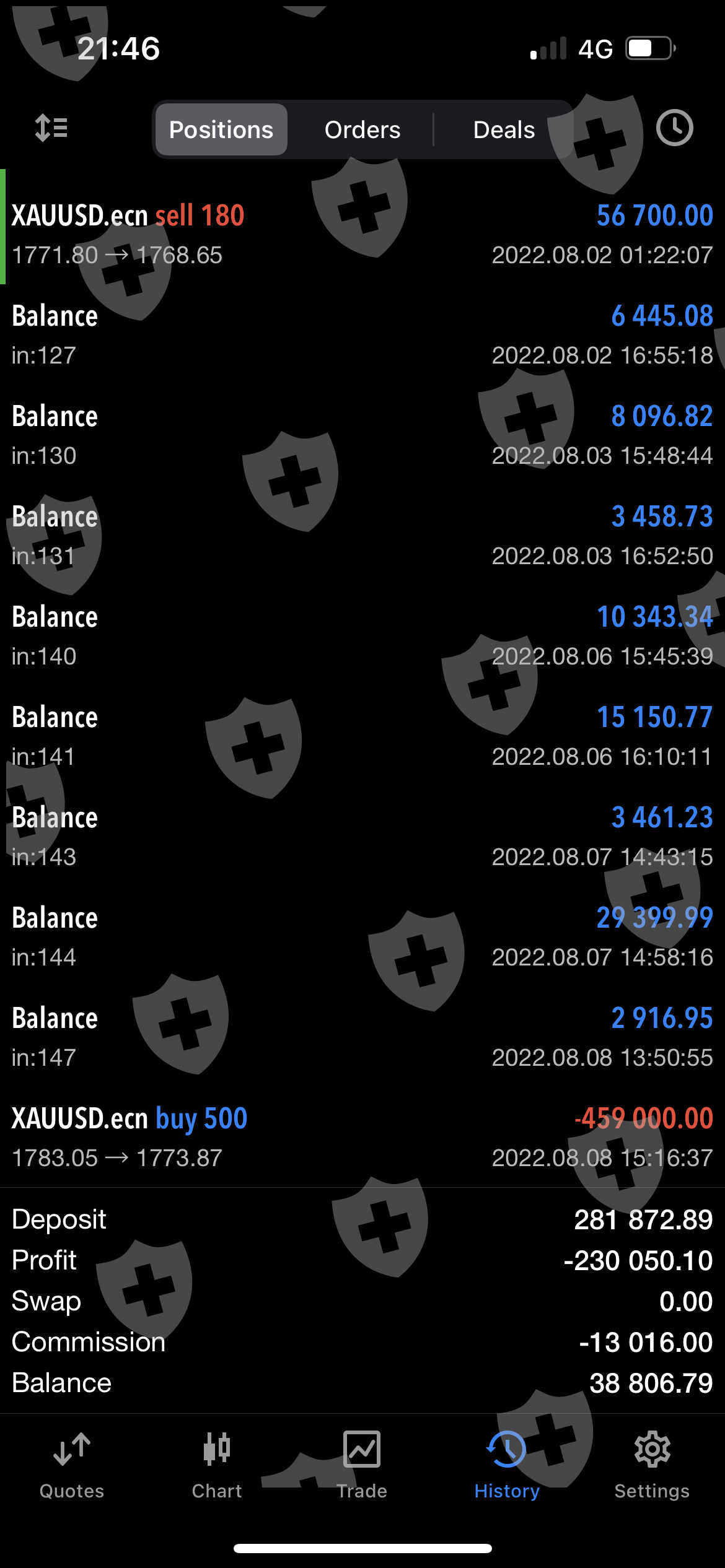Expand the XAUUSD.ecn buy 500 position
Image resolution: width=725 pixels, height=1568 pixels.
(362, 1137)
